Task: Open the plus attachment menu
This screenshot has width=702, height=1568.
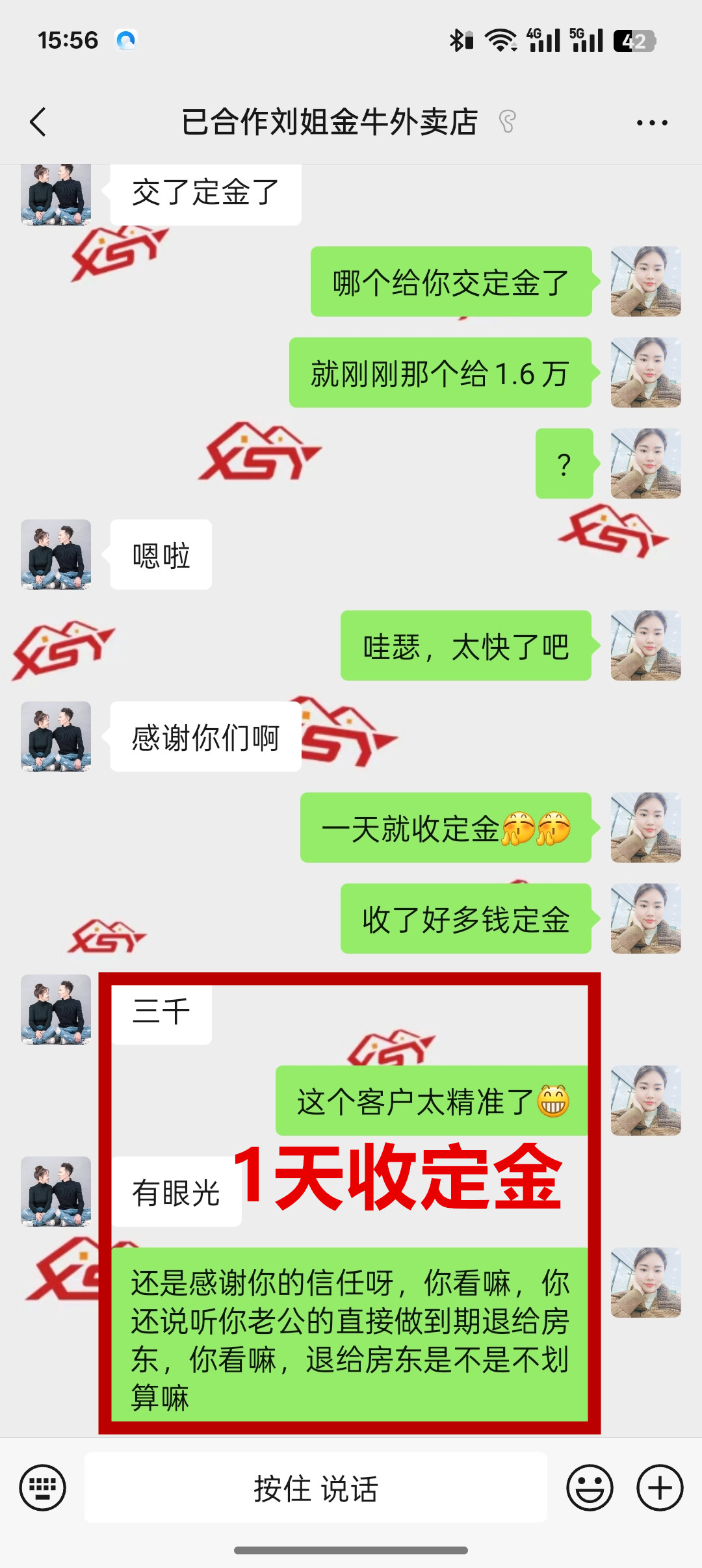Action: coord(660,1487)
